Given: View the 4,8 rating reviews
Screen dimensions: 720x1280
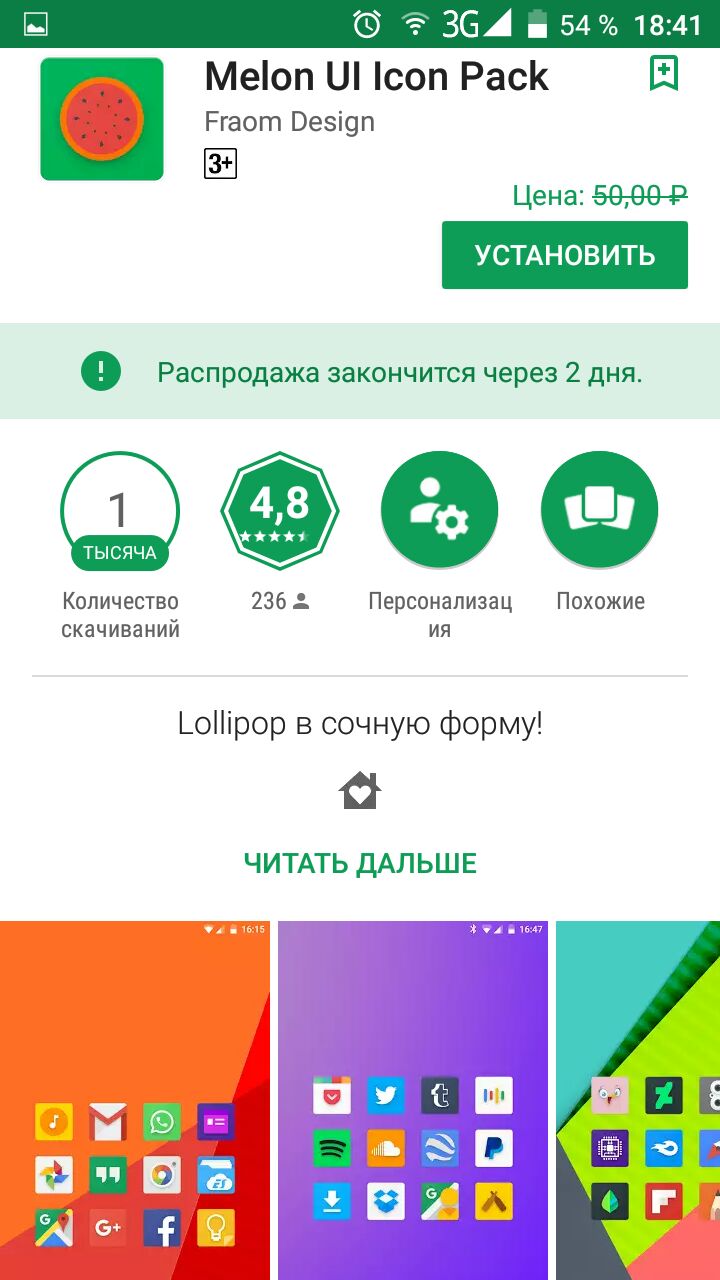Looking at the screenshot, I should pos(280,511).
